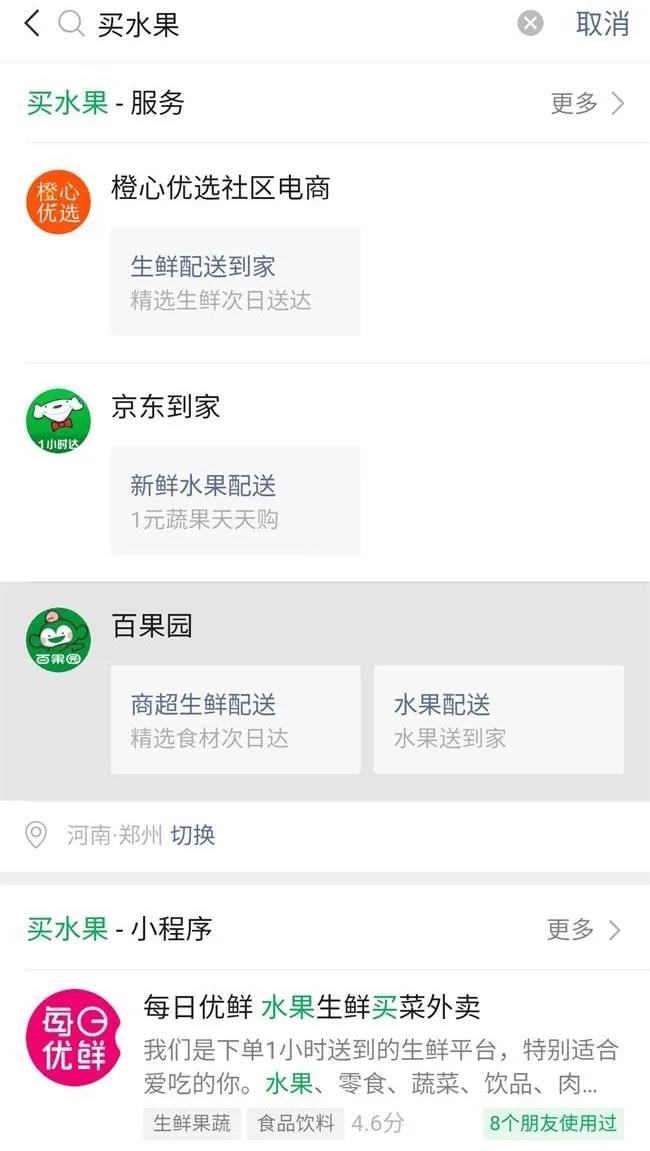Tap 切换 to change city
650x1151 pixels.
[x=192, y=835]
